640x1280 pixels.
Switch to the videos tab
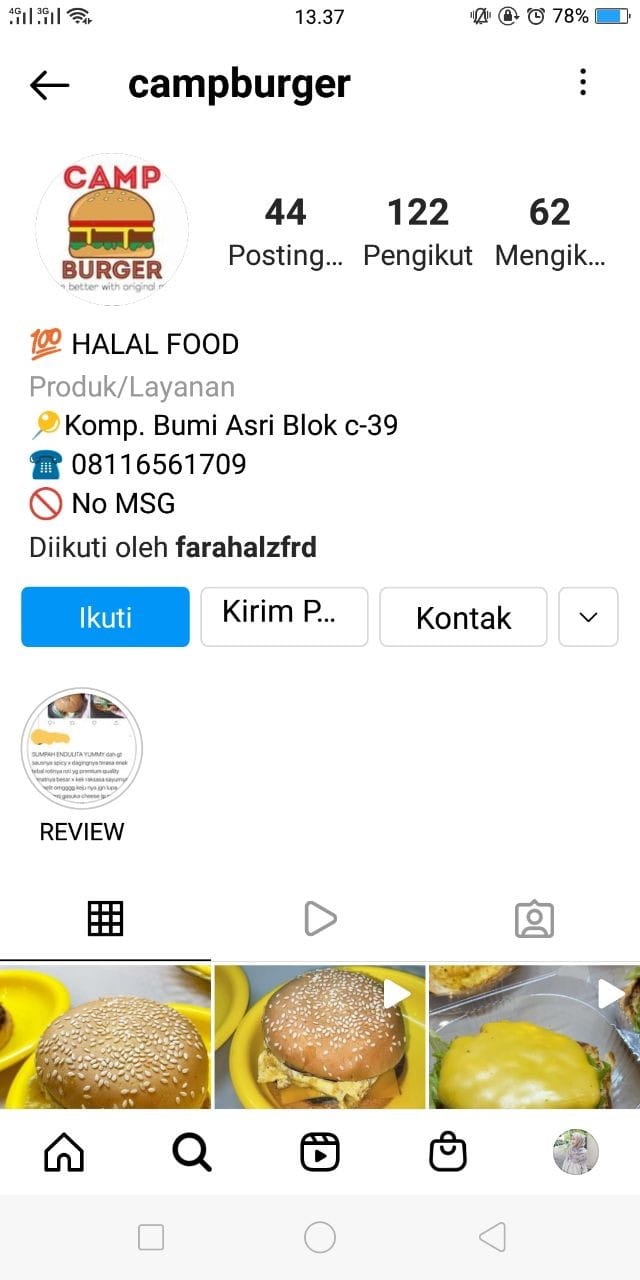[x=320, y=918]
